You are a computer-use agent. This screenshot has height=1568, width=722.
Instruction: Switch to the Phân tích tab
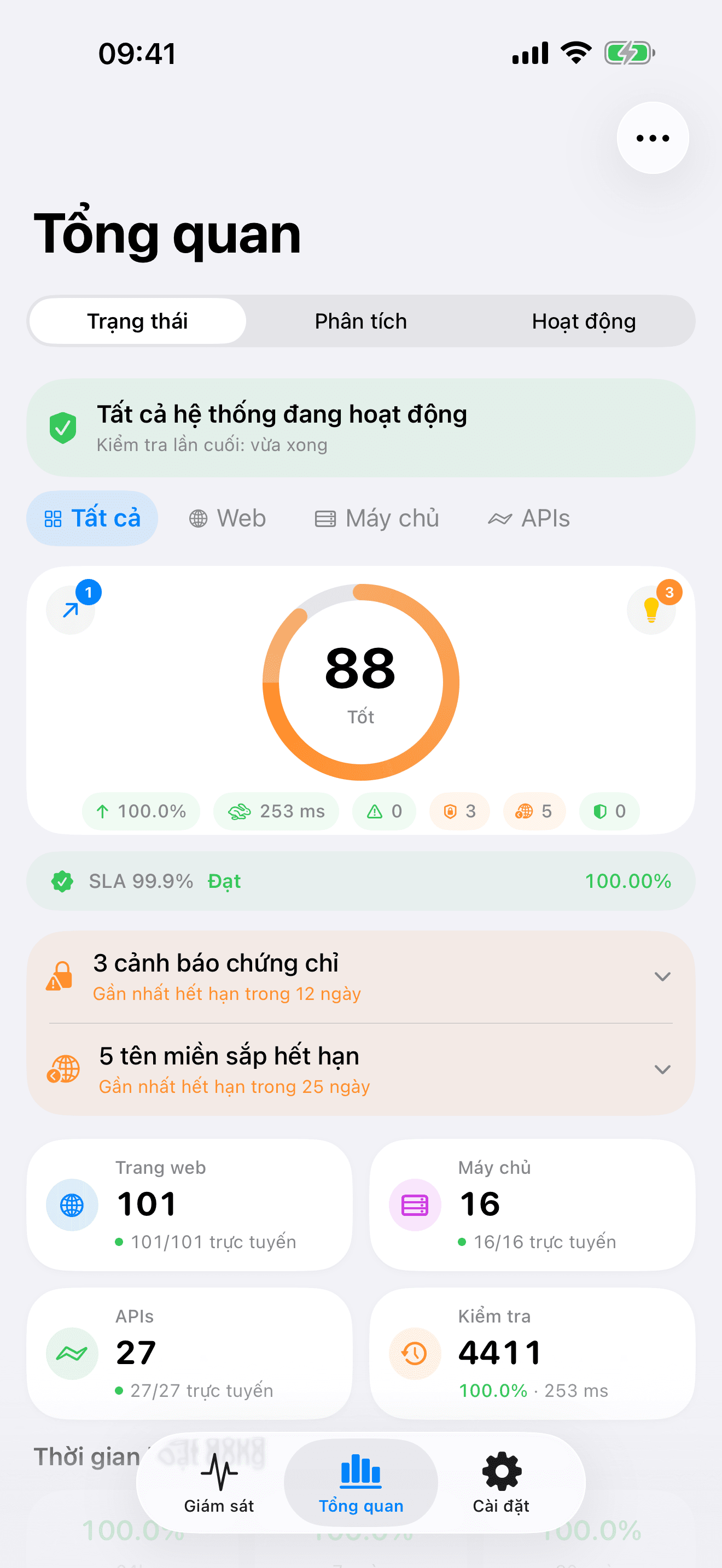coord(360,321)
